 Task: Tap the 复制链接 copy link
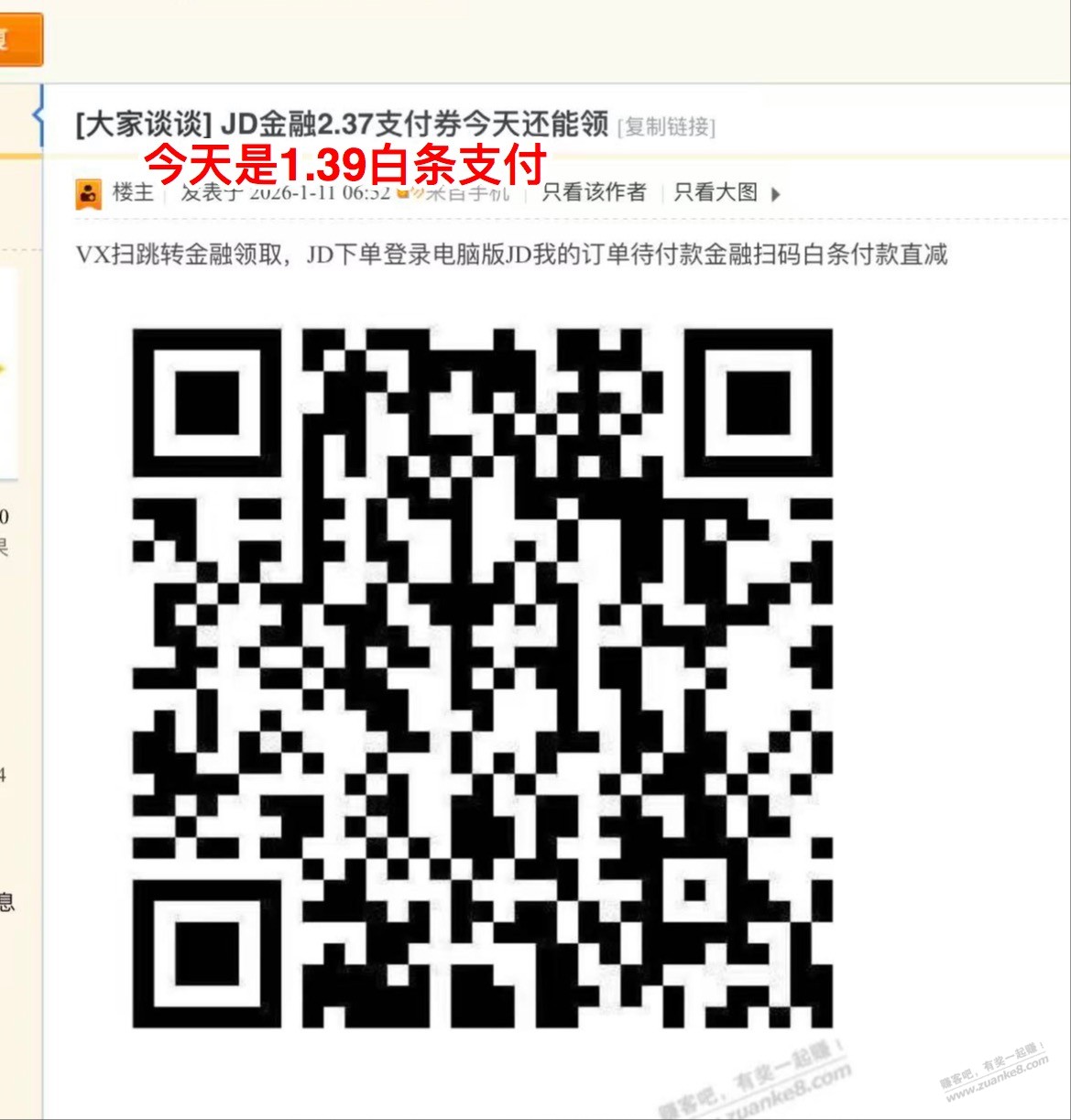point(667,126)
